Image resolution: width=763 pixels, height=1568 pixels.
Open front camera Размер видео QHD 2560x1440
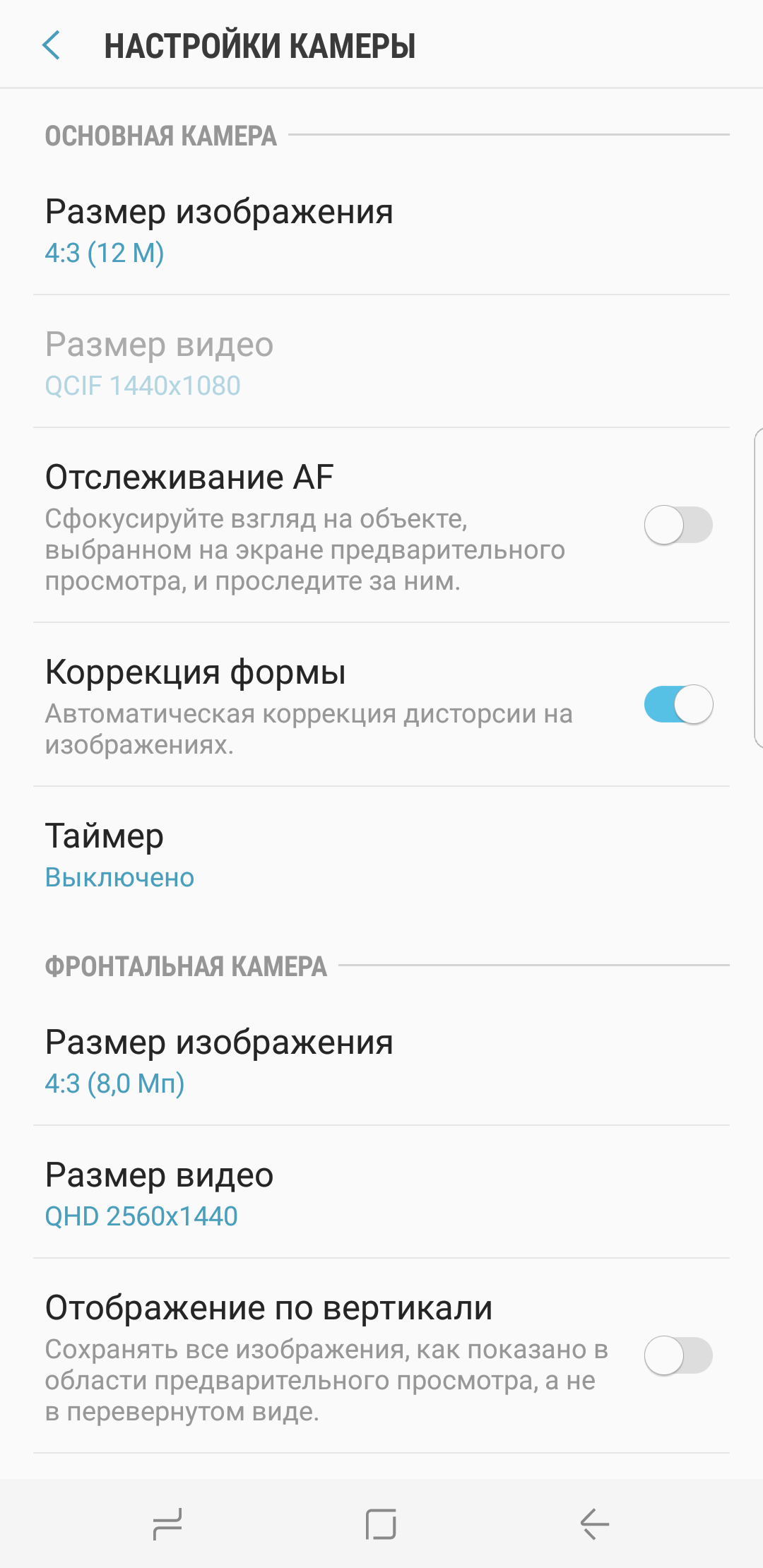pos(381,1192)
